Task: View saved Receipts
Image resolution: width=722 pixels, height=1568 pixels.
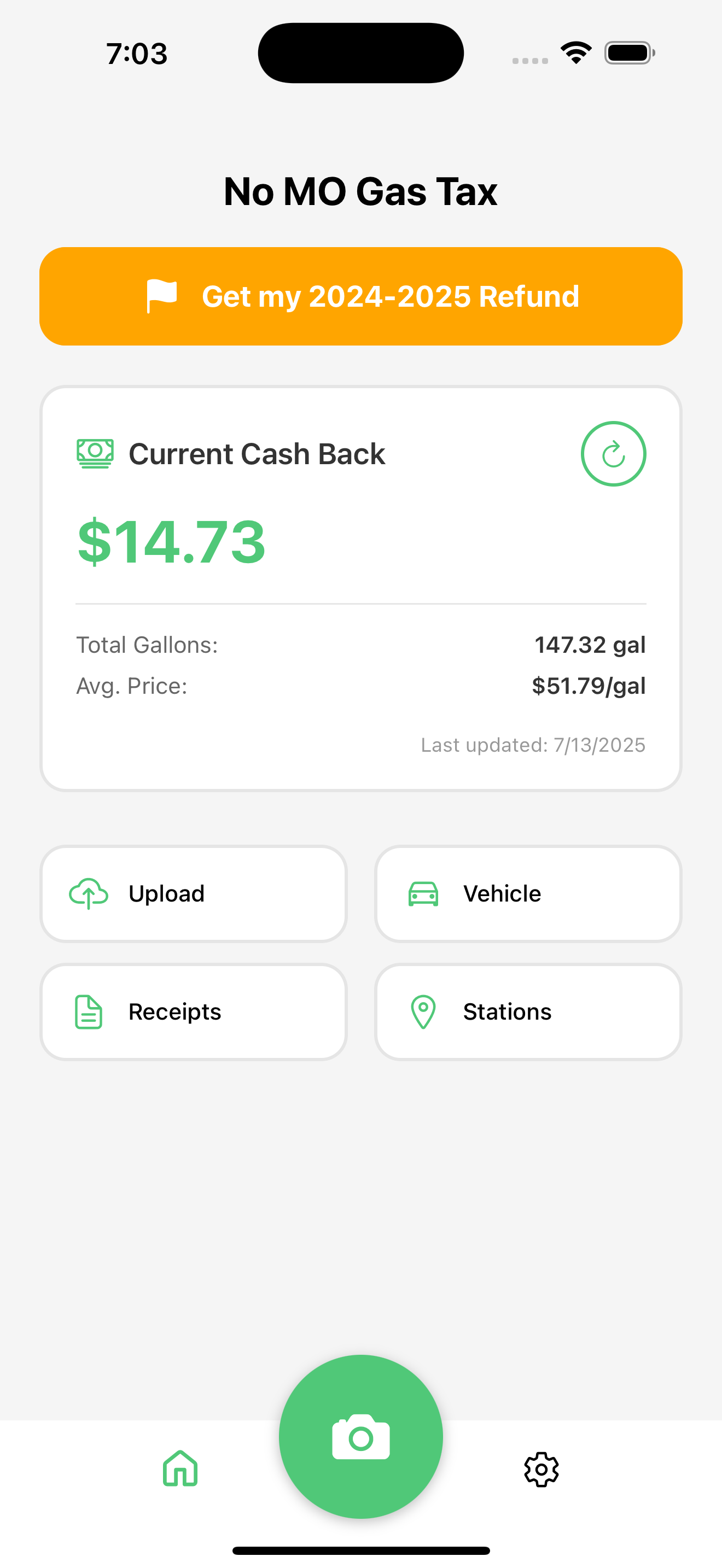Action: pos(194,1011)
